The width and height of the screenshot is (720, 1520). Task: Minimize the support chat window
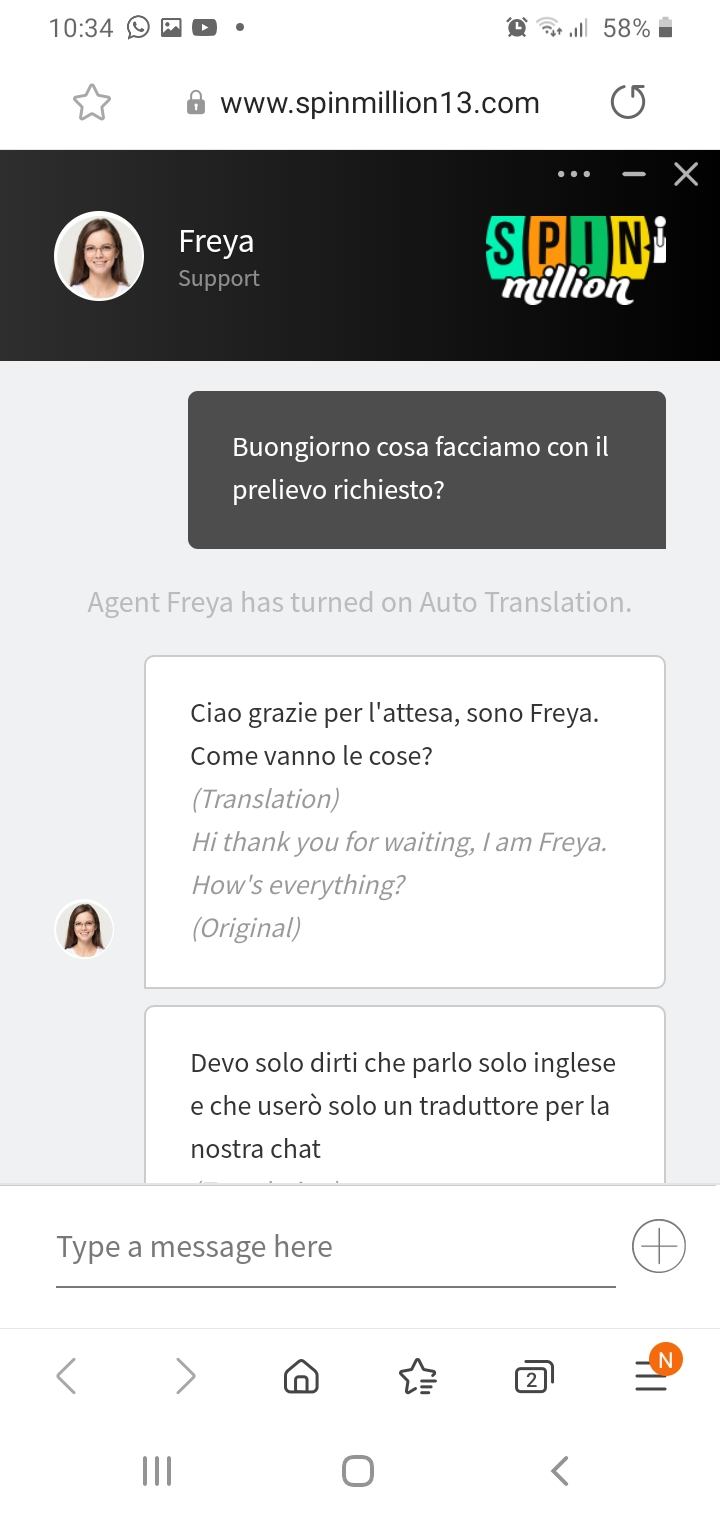coord(634,174)
